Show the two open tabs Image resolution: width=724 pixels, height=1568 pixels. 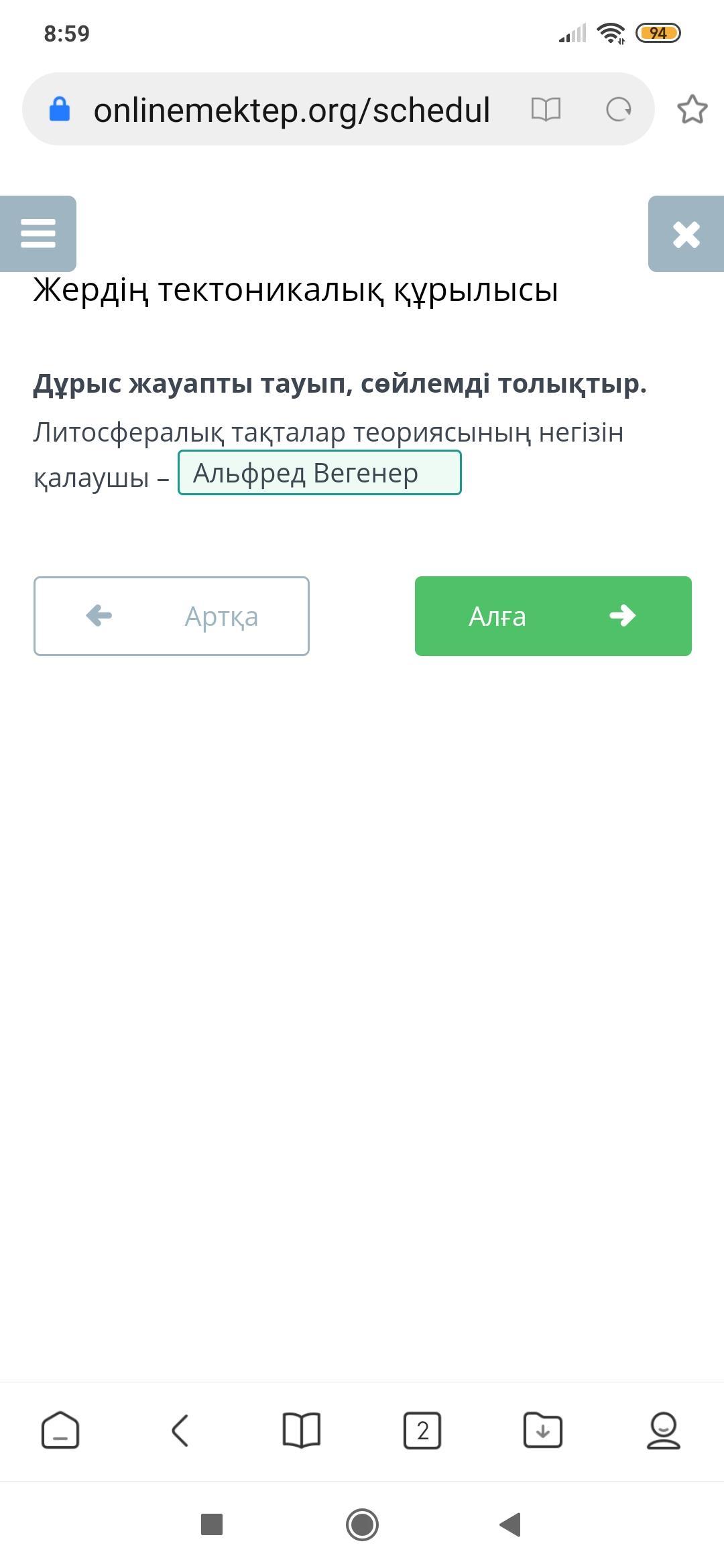(x=422, y=1431)
